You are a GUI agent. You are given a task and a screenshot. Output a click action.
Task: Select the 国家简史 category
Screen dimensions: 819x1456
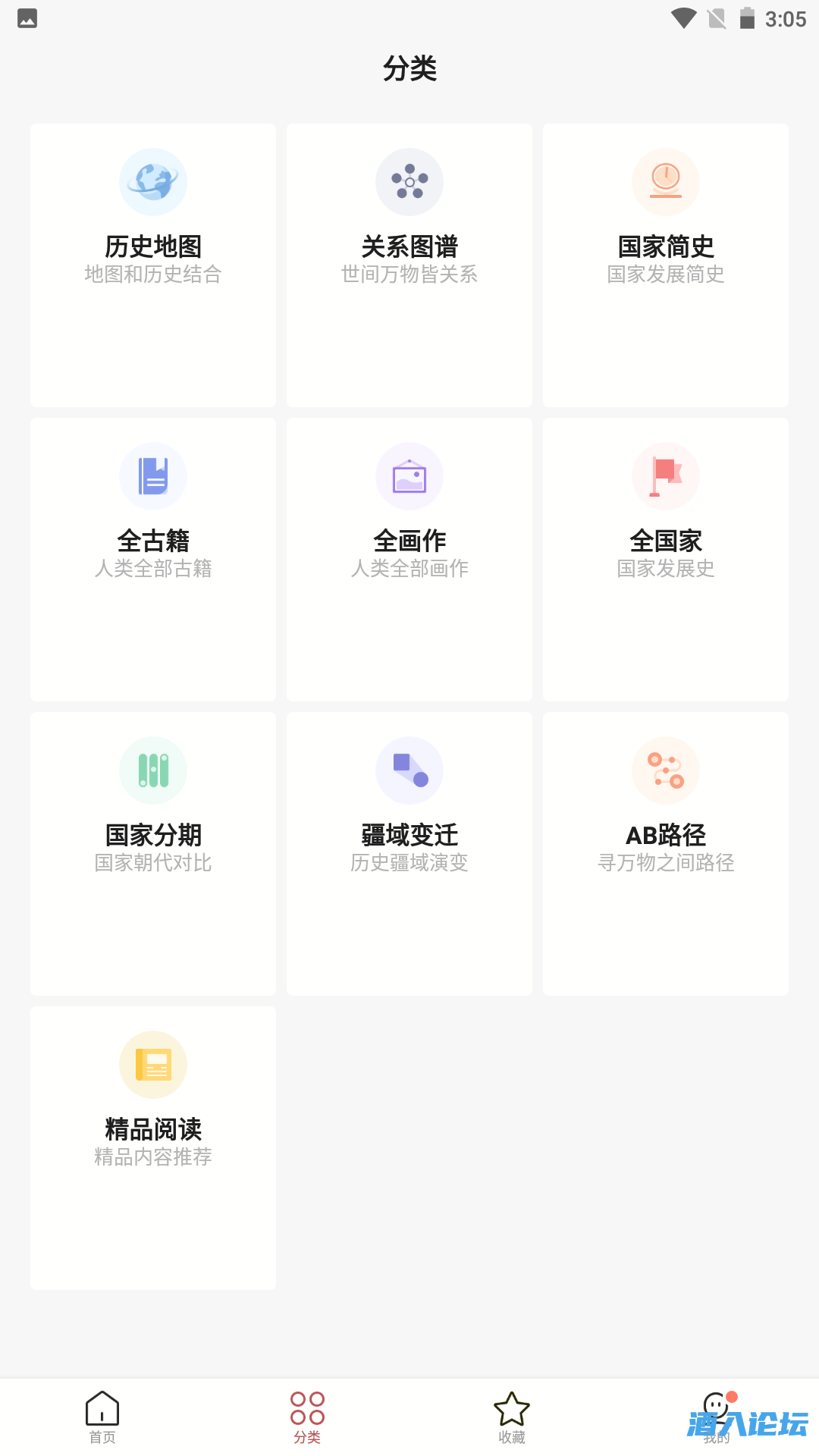[x=666, y=265]
